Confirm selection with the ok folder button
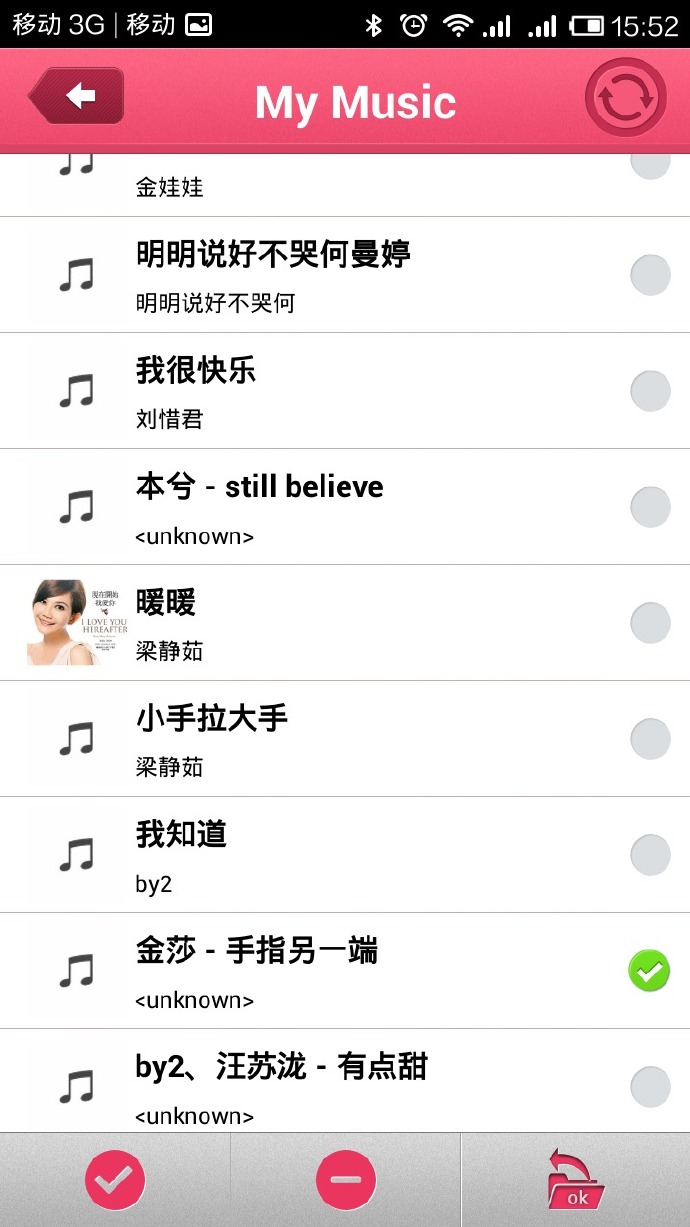This screenshot has width=690, height=1227. pyautogui.click(x=576, y=1181)
